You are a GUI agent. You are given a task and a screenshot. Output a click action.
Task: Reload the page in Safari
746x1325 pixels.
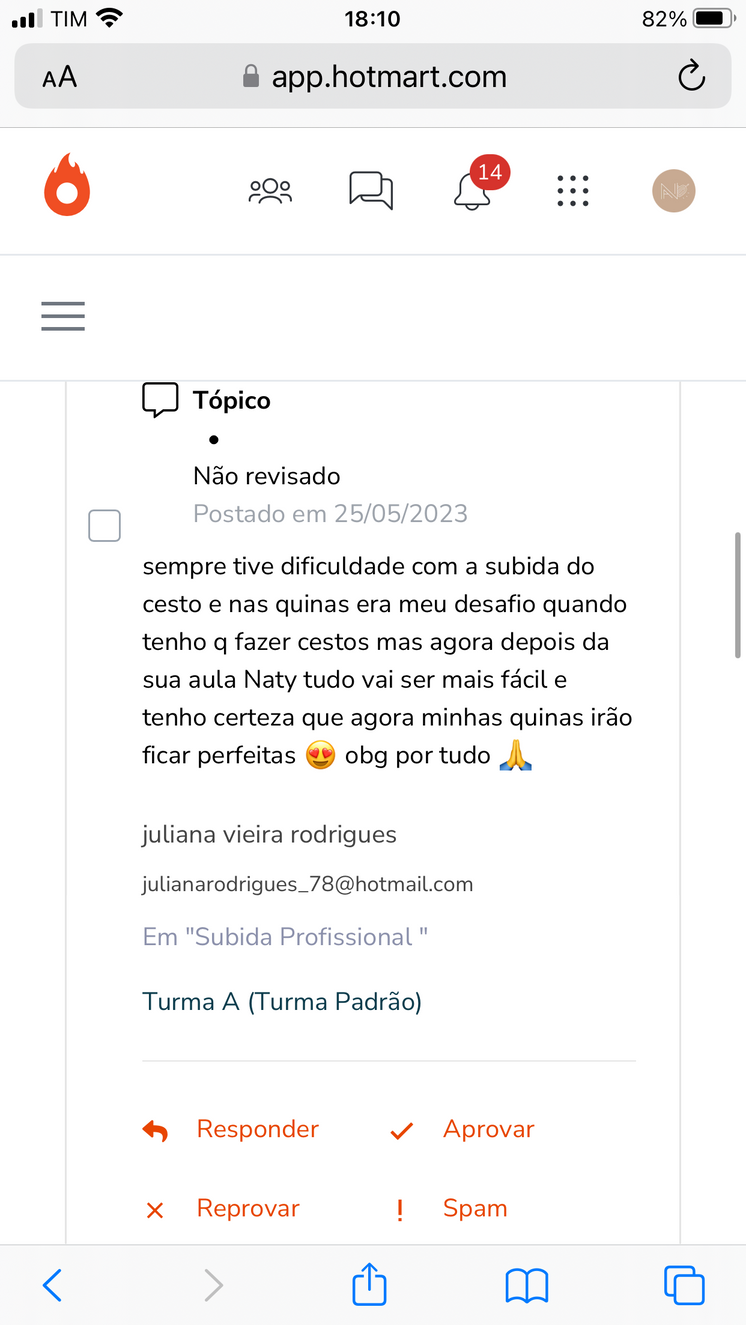point(692,77)
